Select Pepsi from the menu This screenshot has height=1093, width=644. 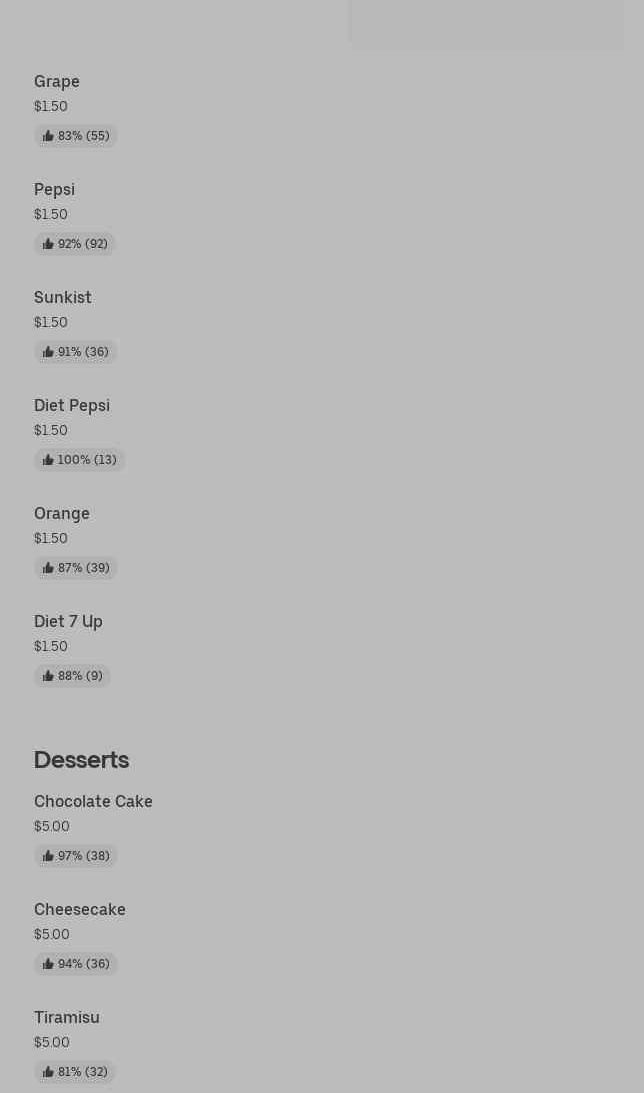55,190
